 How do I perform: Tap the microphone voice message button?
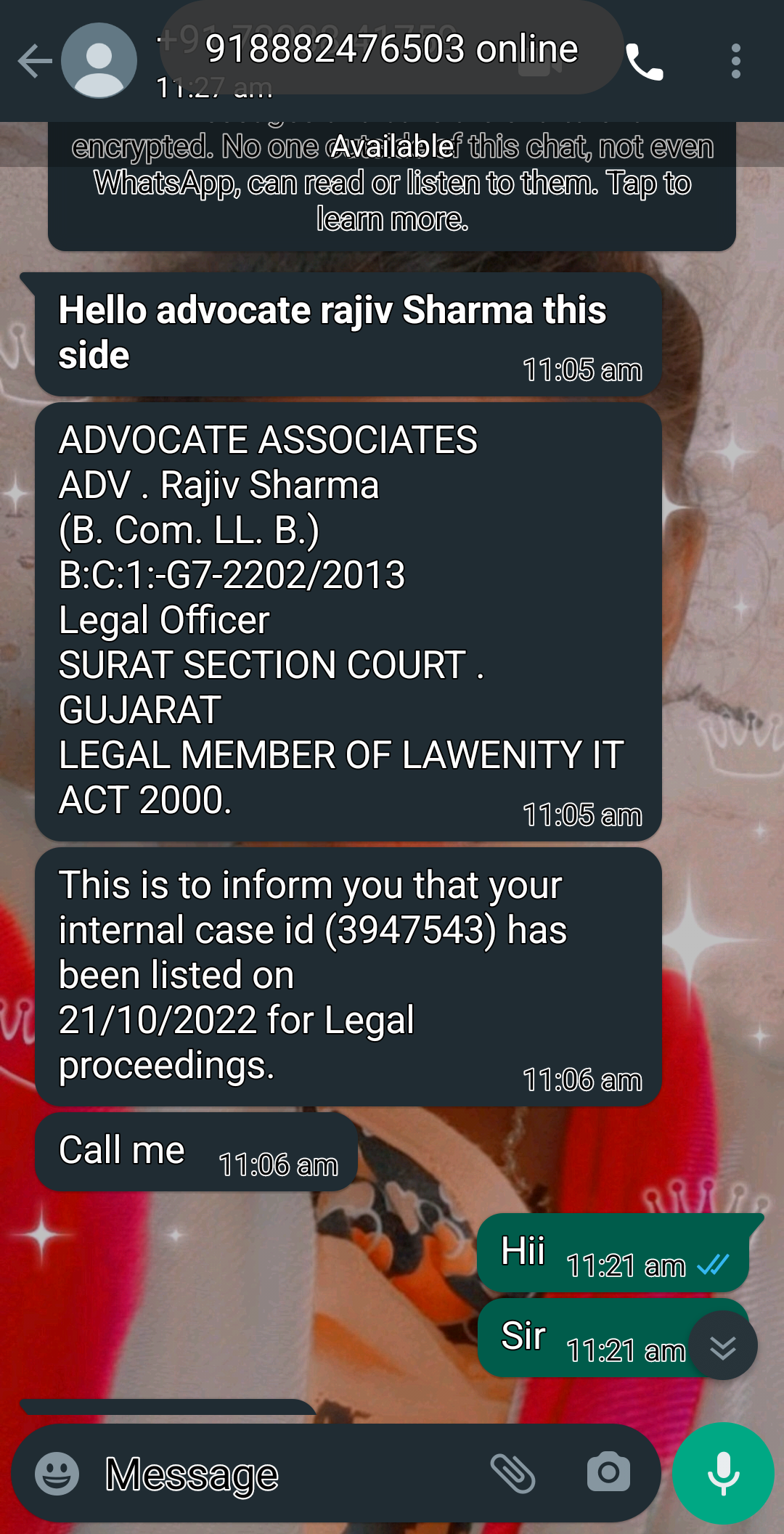click(723, 1473)
